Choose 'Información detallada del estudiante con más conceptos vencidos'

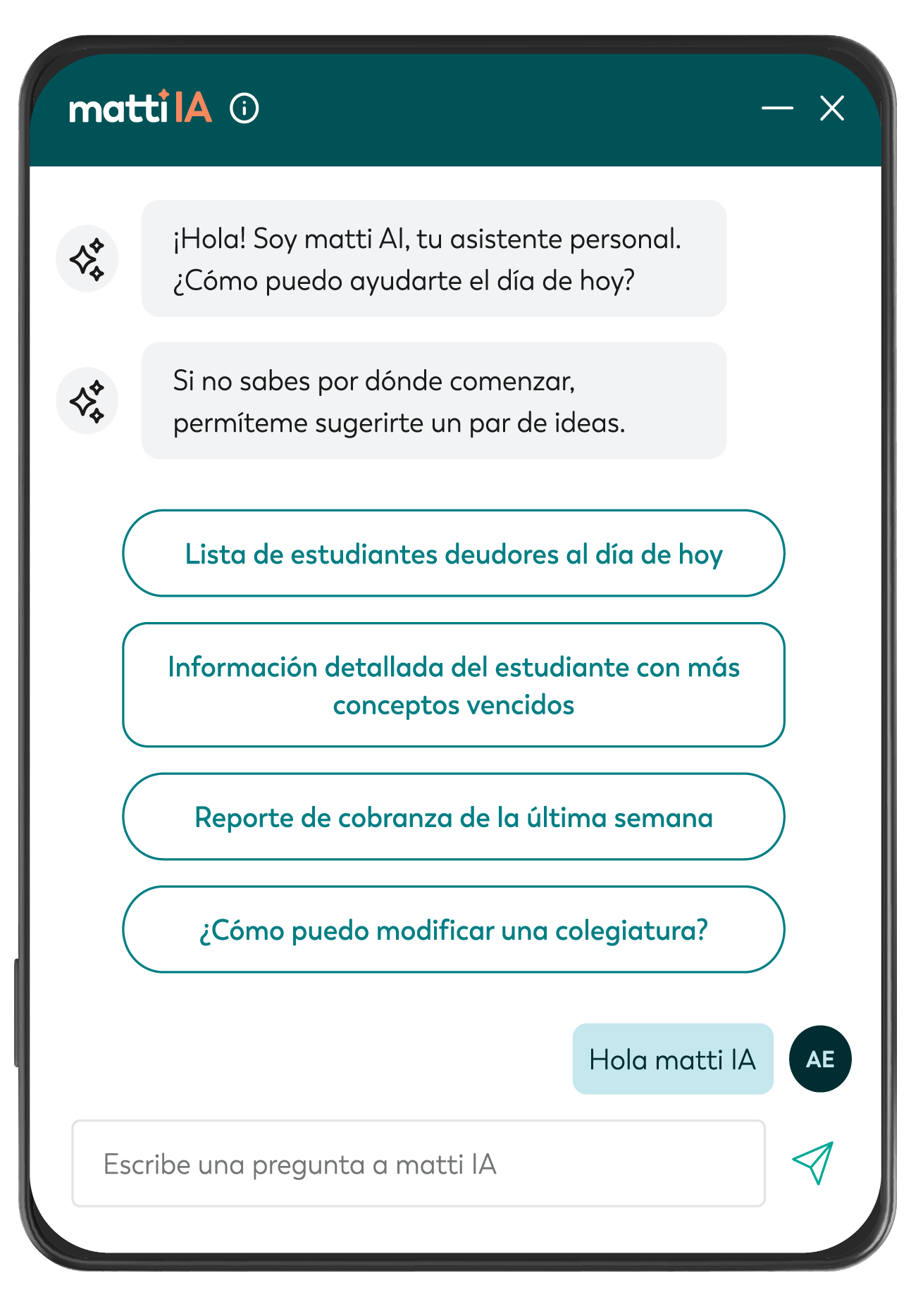coord(453,685)
